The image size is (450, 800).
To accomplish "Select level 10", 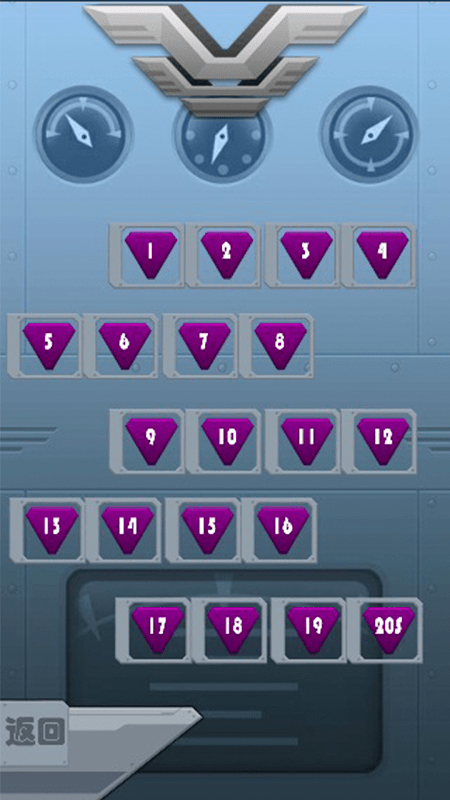I will tap(224, 441).
